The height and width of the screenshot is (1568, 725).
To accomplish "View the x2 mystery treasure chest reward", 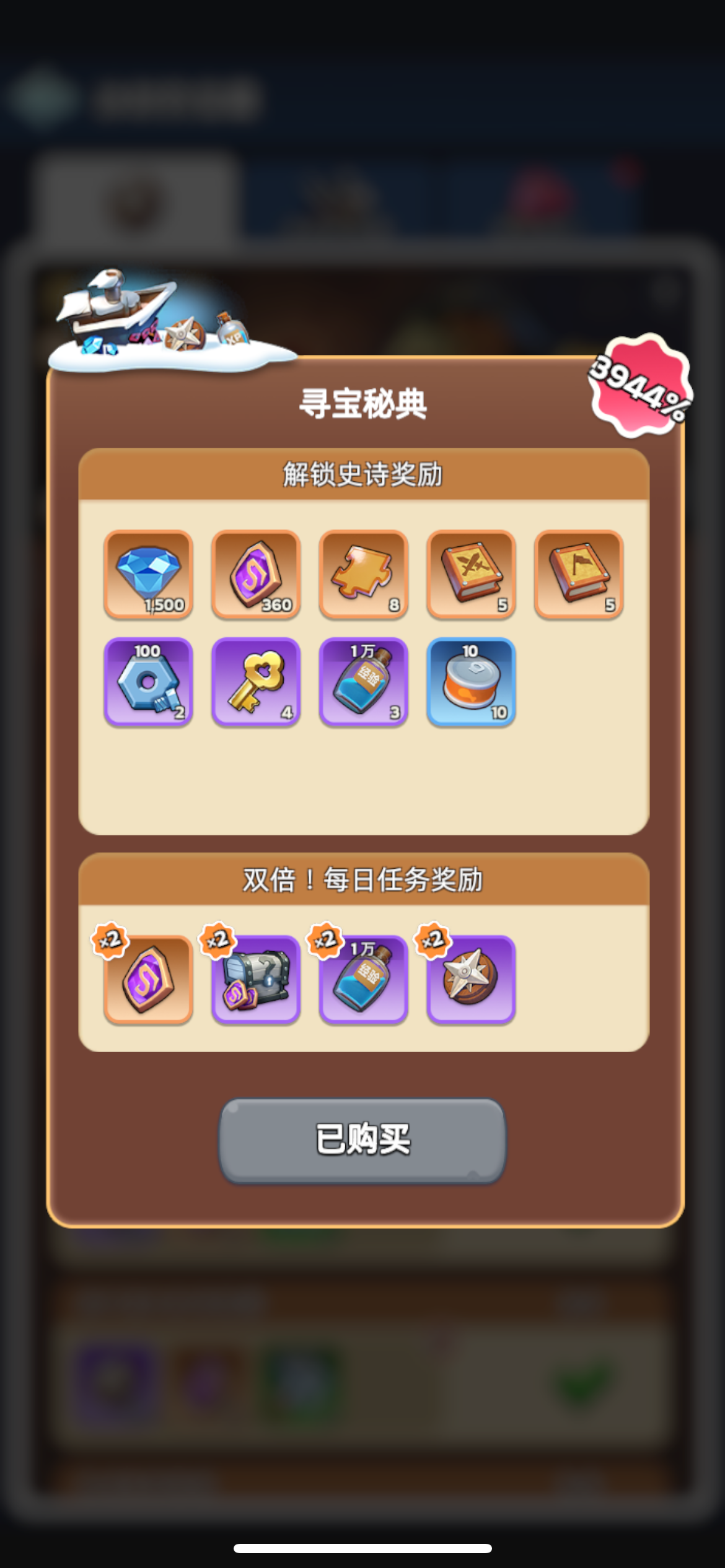I will click(256, 979).
